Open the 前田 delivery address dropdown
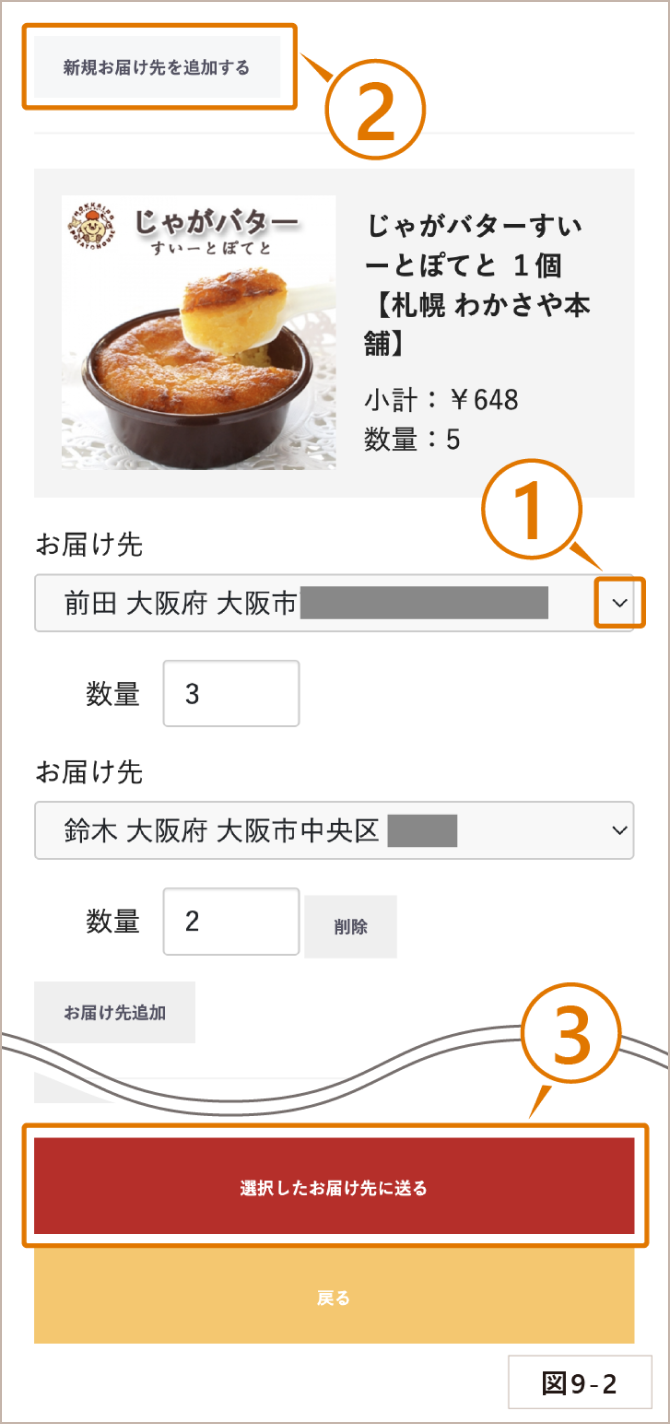 pyautogui.click(x=334, y=603)
